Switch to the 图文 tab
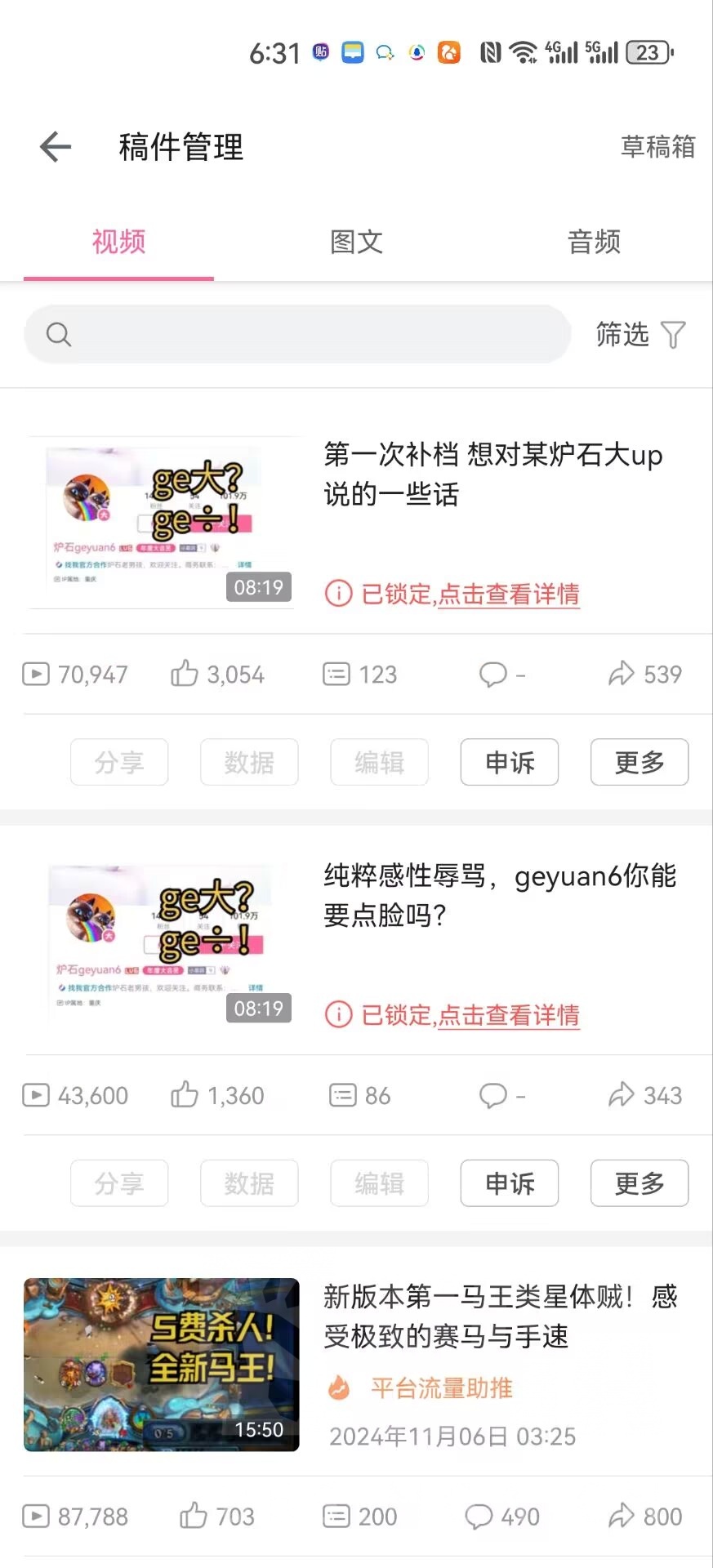 [356, 243]
